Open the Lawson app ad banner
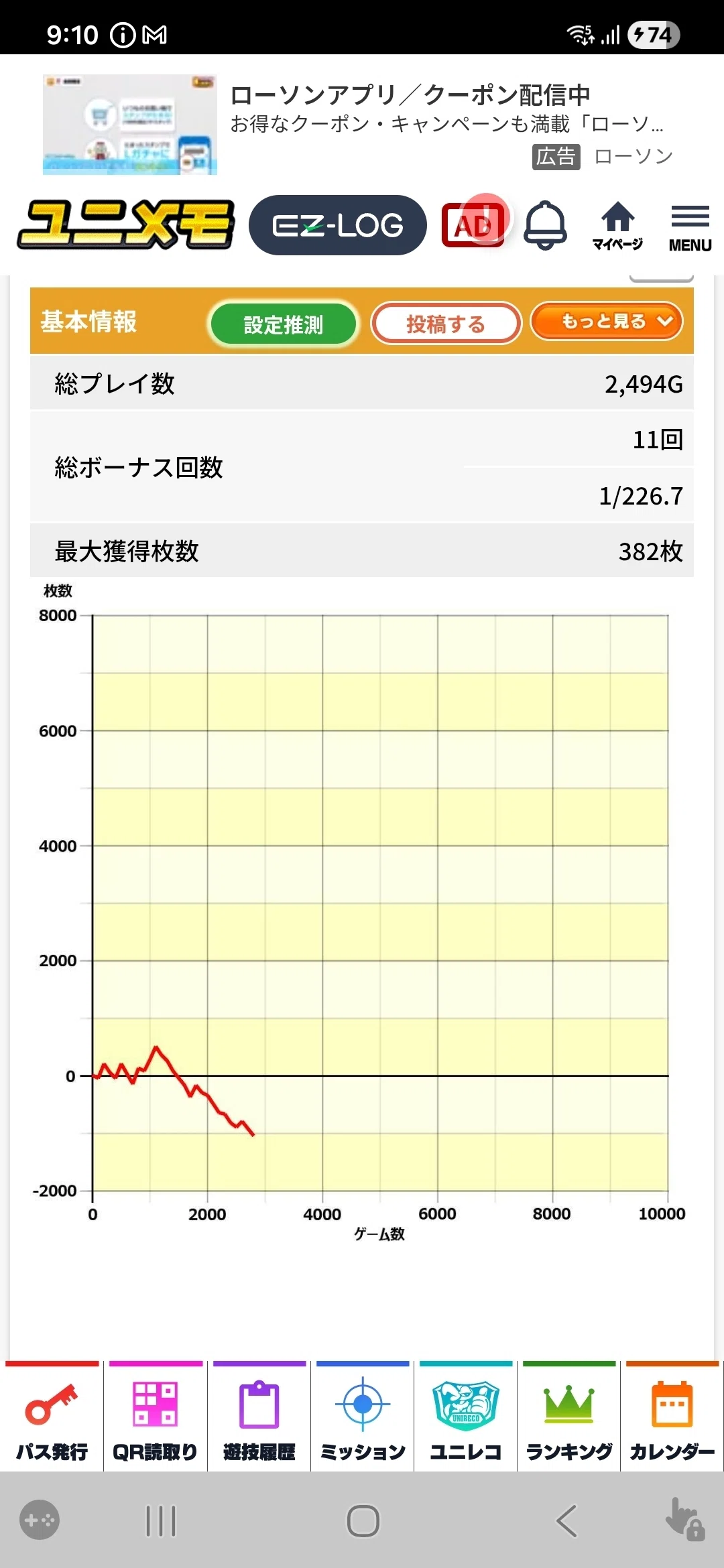The height and width of the screenshot is (1568, 724). 362,125
